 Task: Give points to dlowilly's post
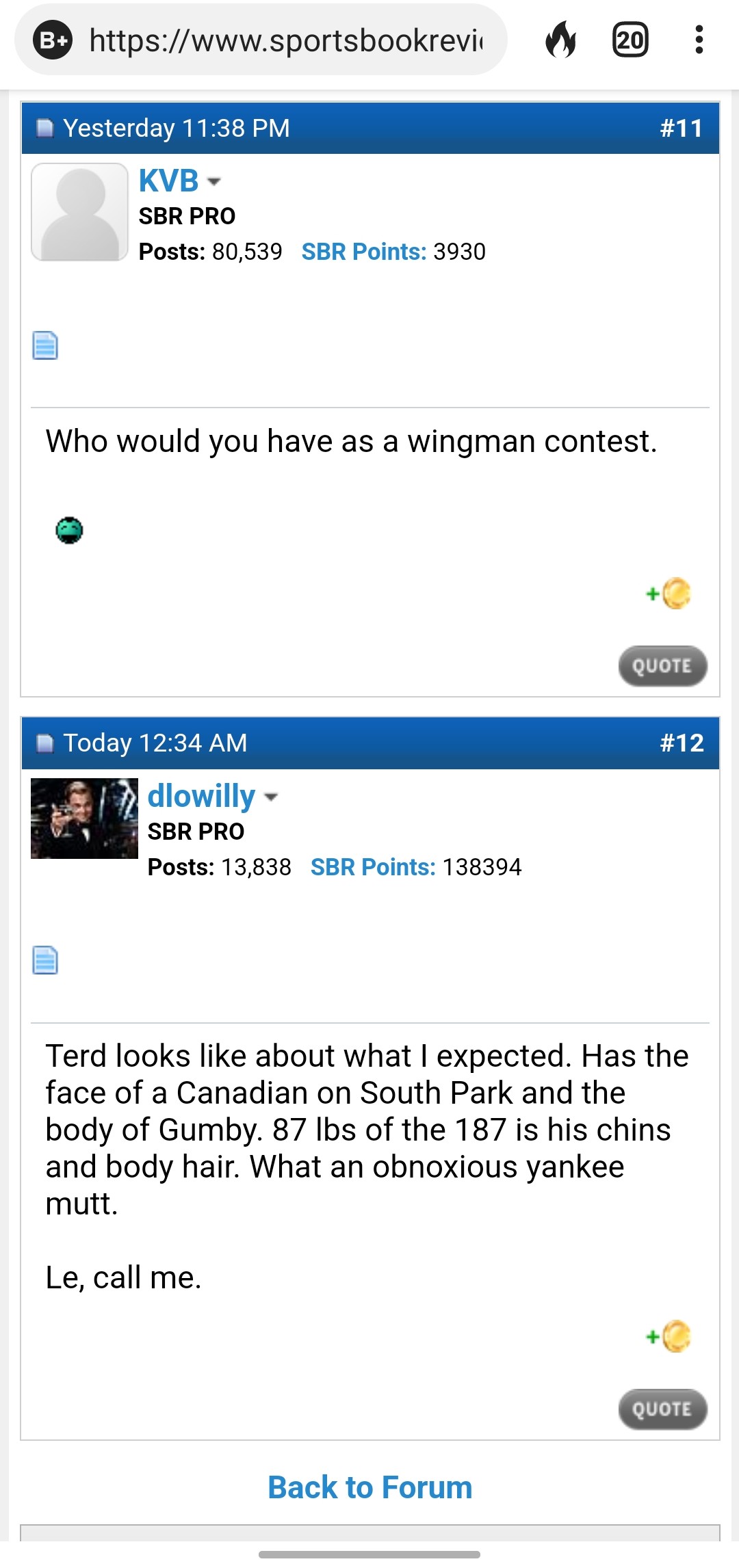[669, 1336]
